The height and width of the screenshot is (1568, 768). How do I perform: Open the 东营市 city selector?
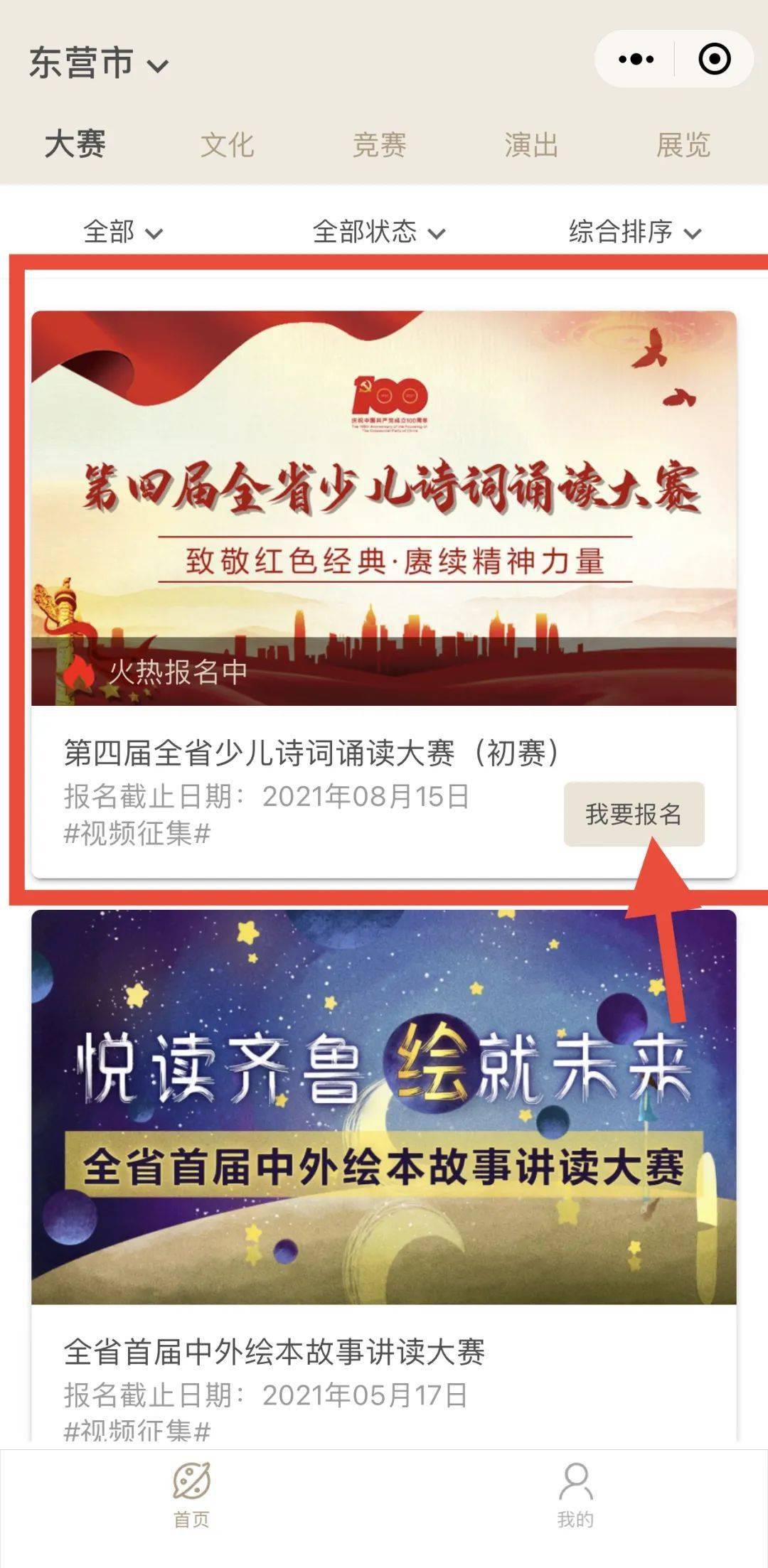[x=98, y=63]
